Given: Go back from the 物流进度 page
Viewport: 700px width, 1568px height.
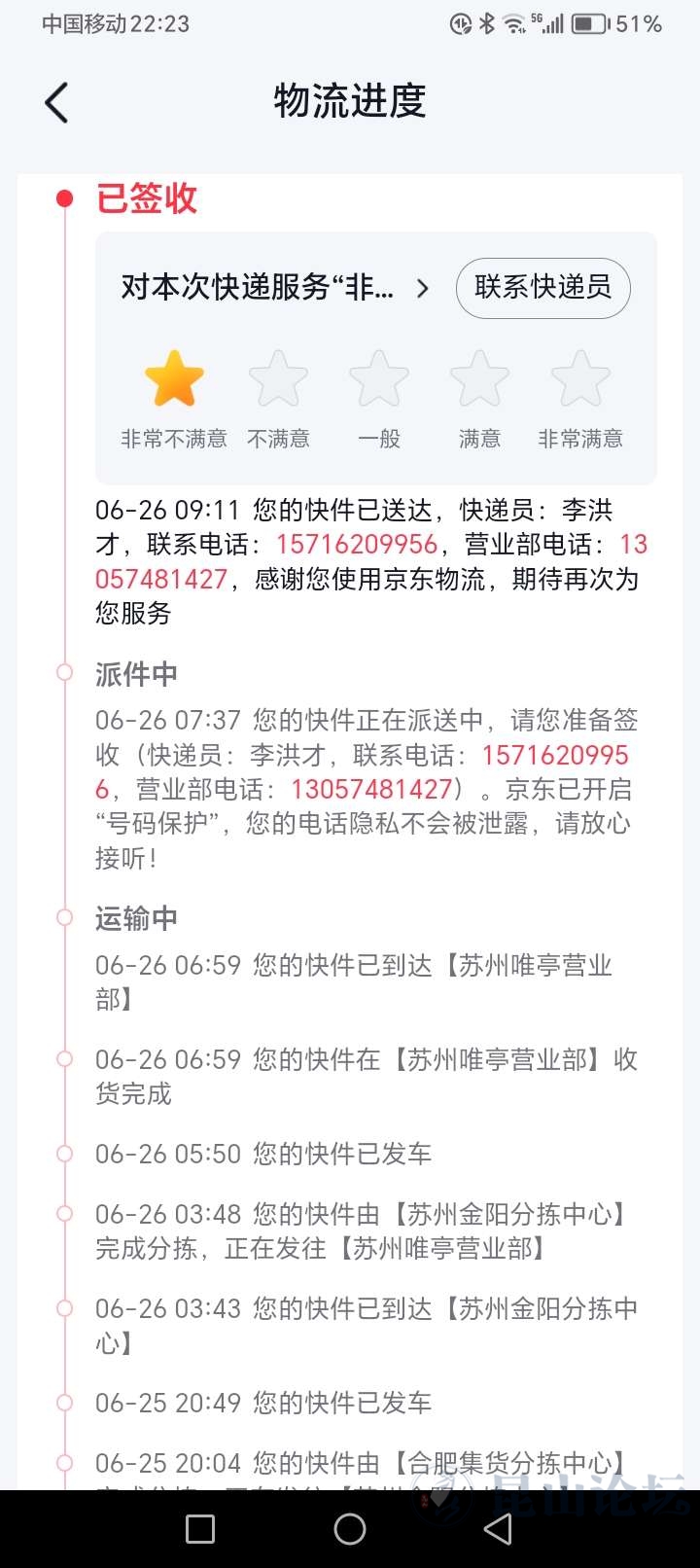Looking at the screenshot, I should coord(57,103).
